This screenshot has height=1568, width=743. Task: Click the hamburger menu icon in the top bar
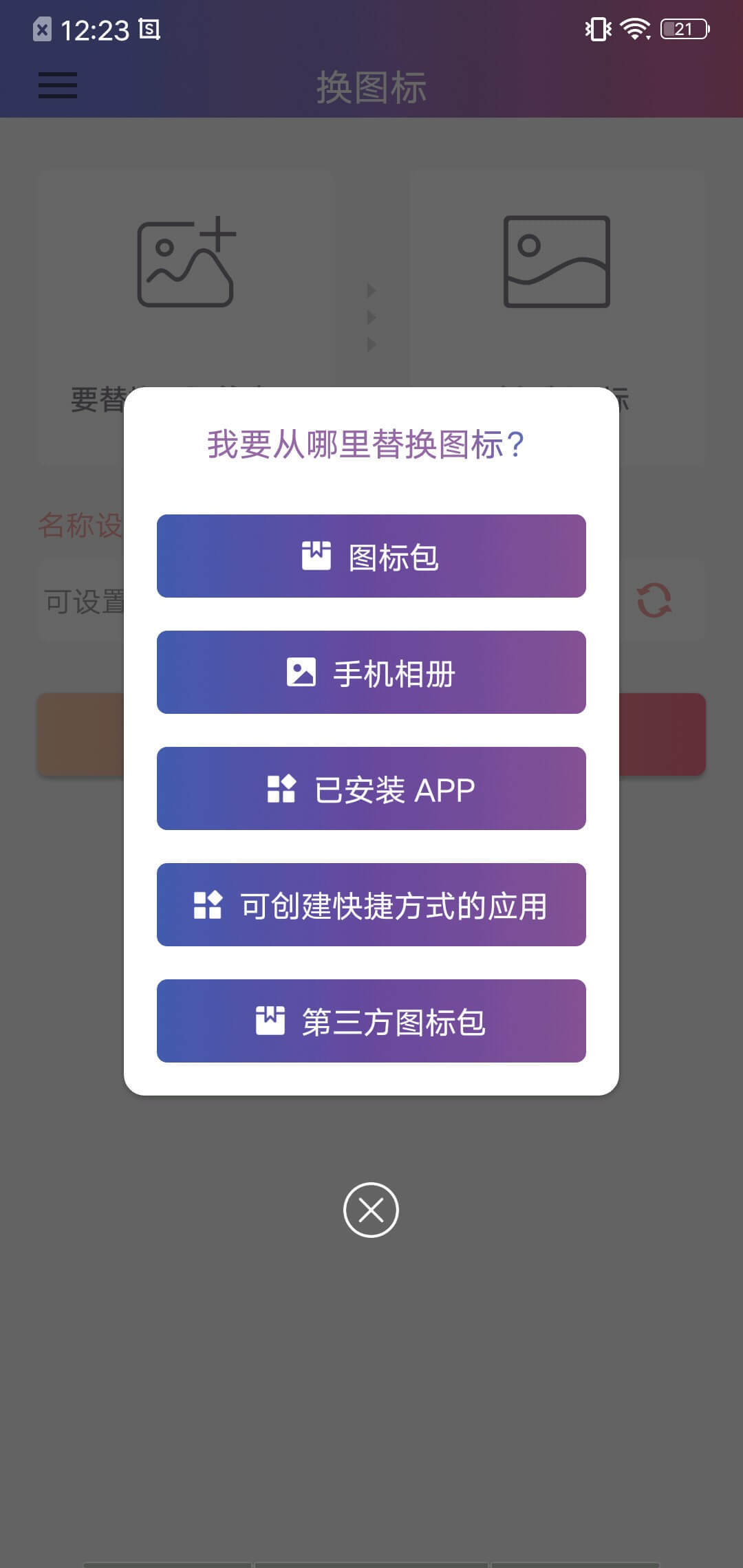coord(57,87)
